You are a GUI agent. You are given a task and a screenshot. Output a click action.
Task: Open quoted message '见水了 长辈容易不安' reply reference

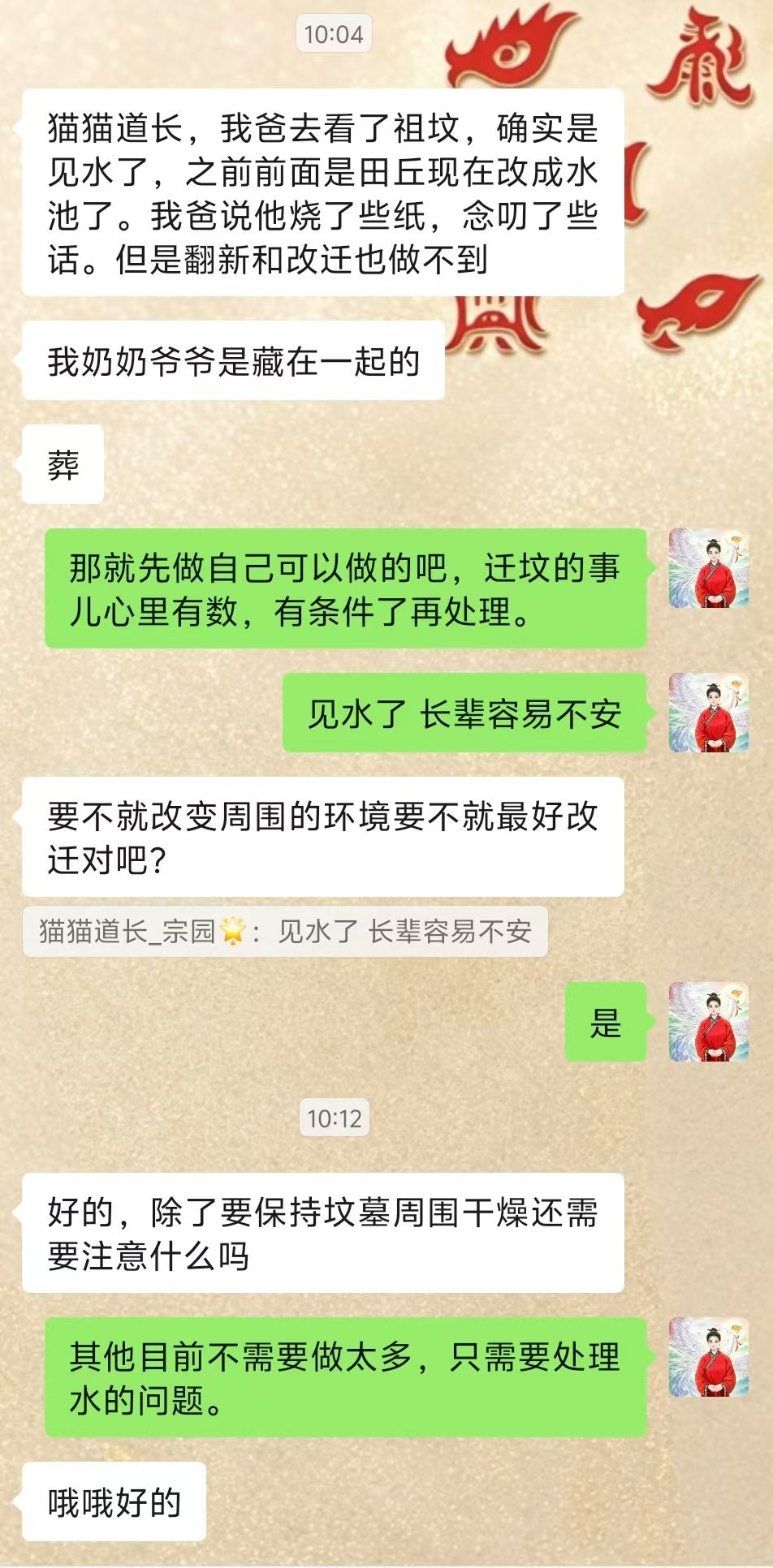tap(285, 931)
